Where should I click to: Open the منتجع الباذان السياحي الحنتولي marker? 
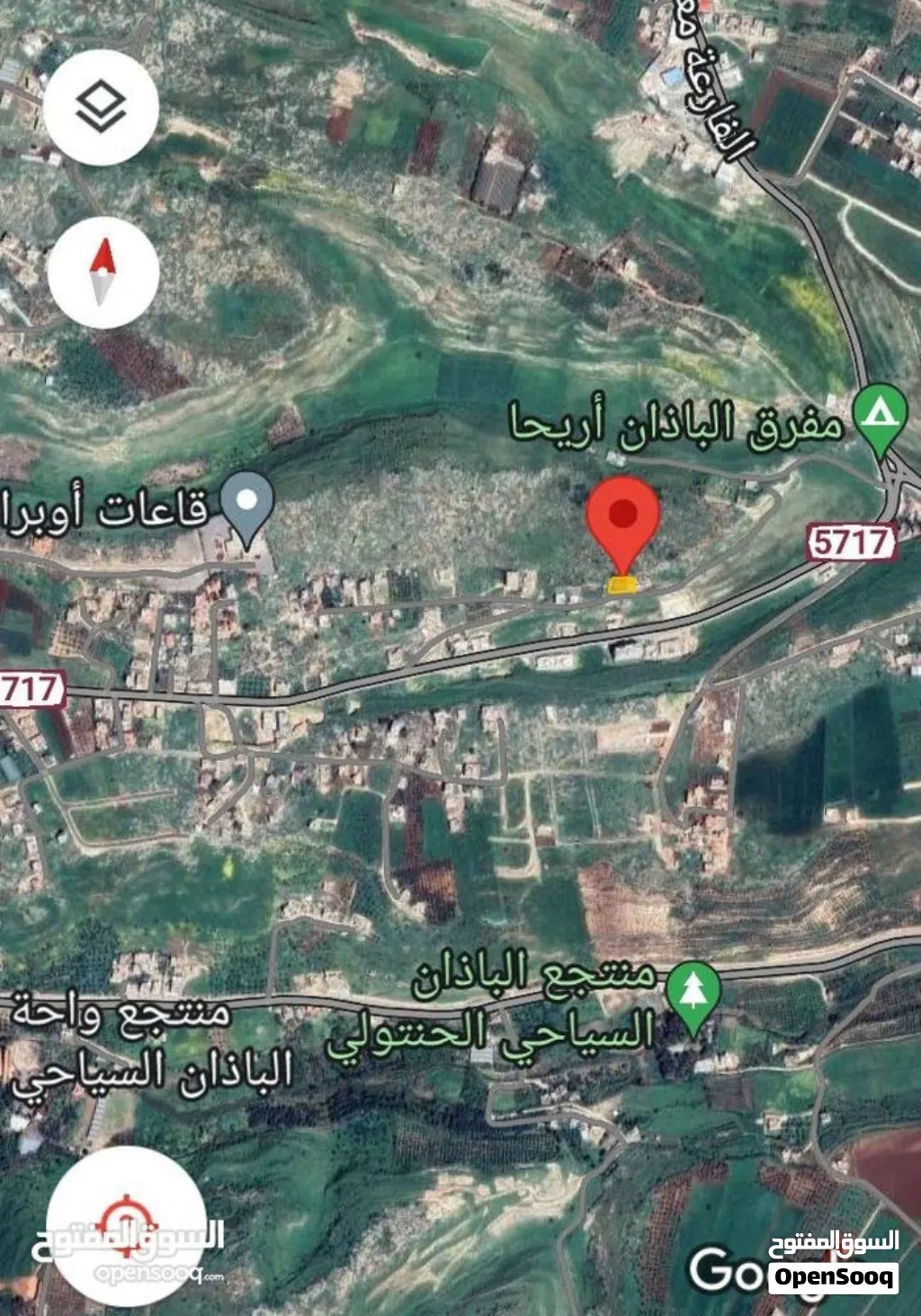tap(693, 991)
